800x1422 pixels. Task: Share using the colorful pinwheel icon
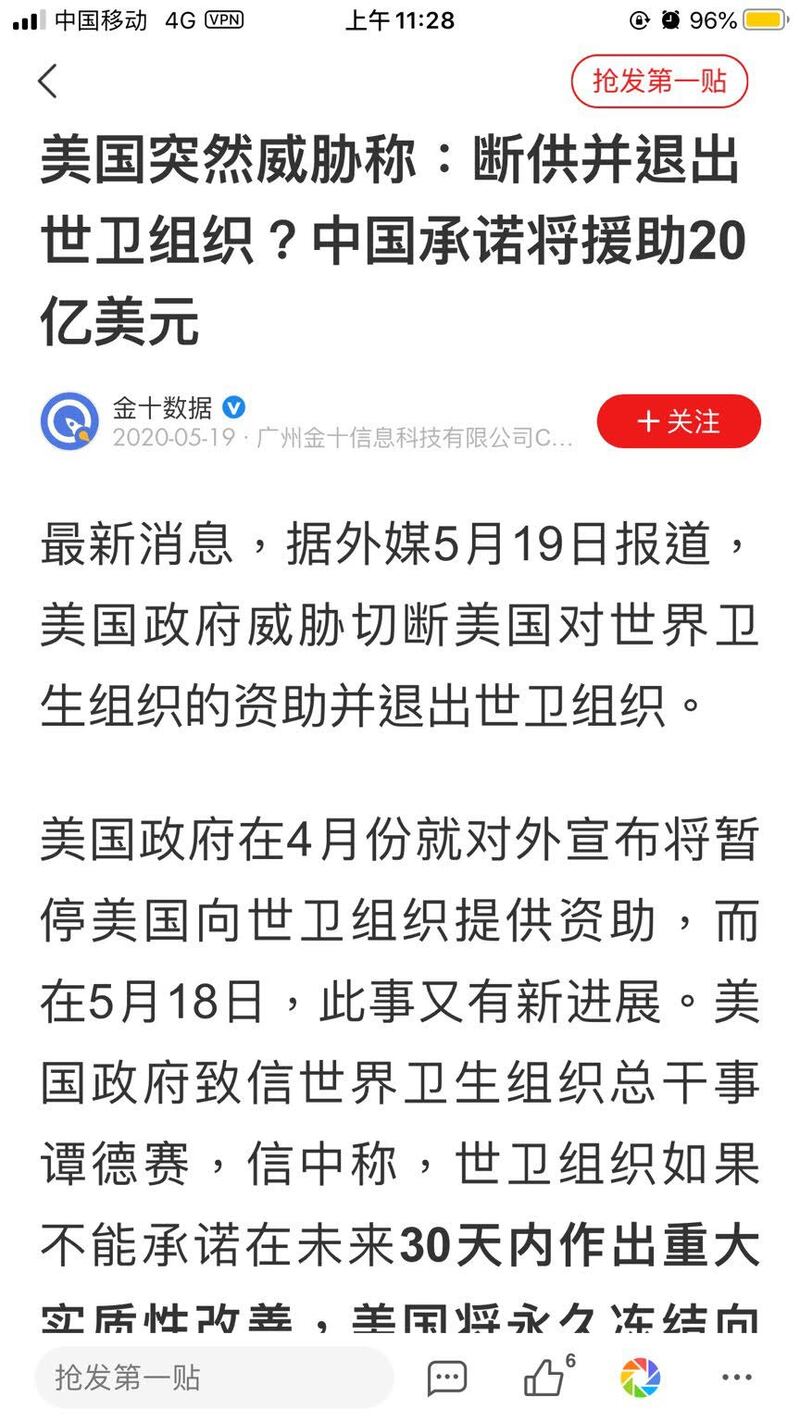tap(643, 1376)
